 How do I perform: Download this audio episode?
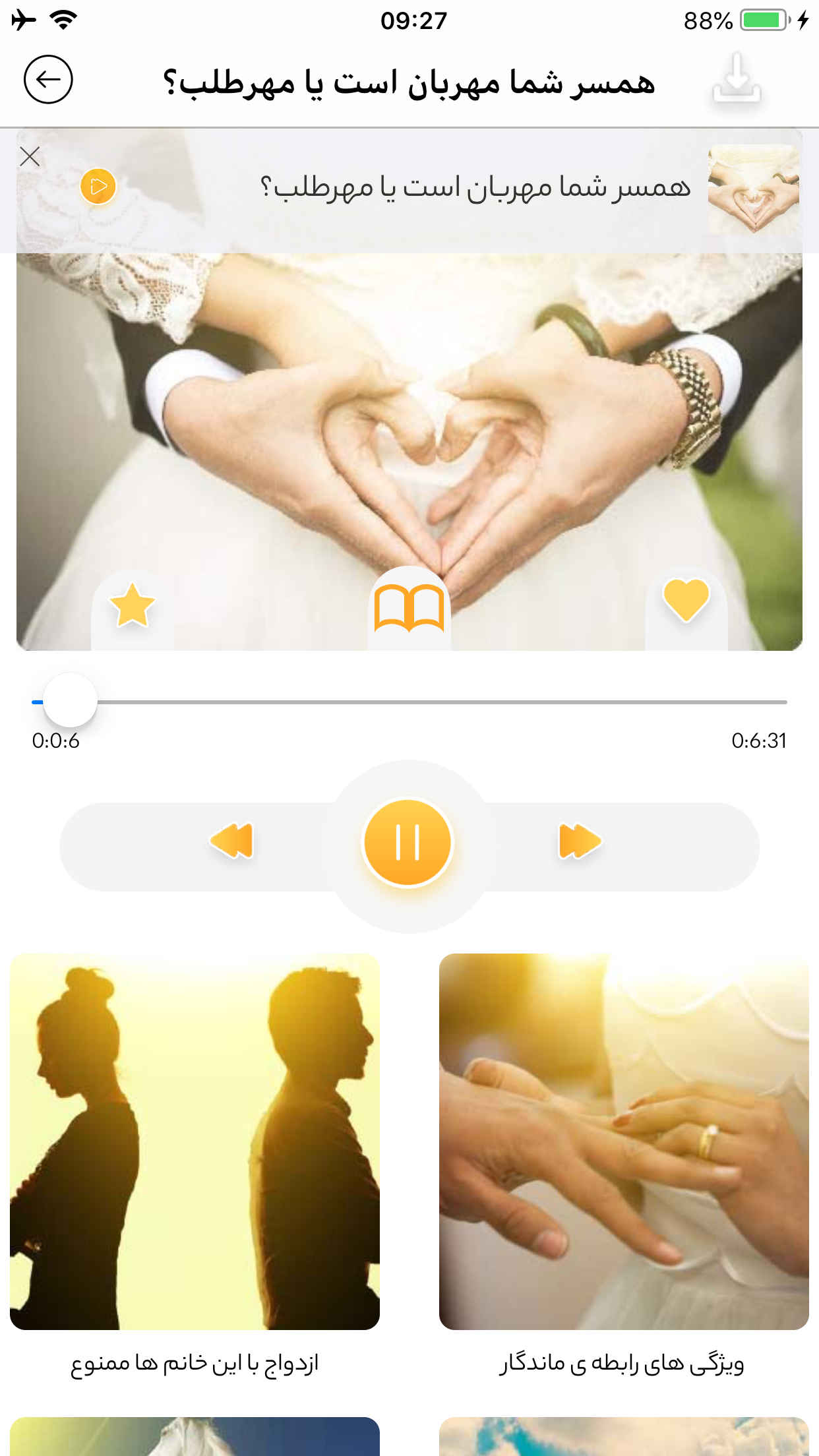click(x=737, y=79)
